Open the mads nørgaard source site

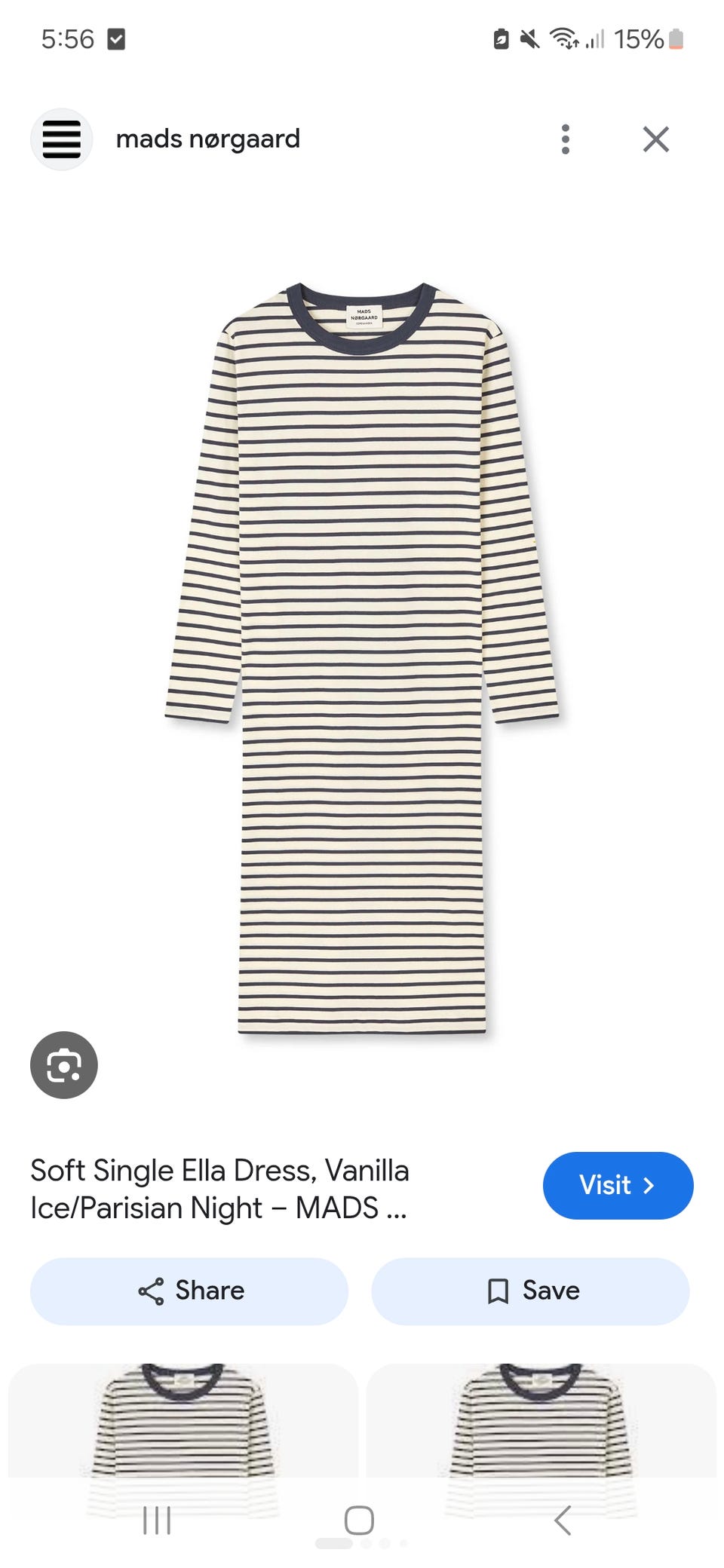point(207,139)
